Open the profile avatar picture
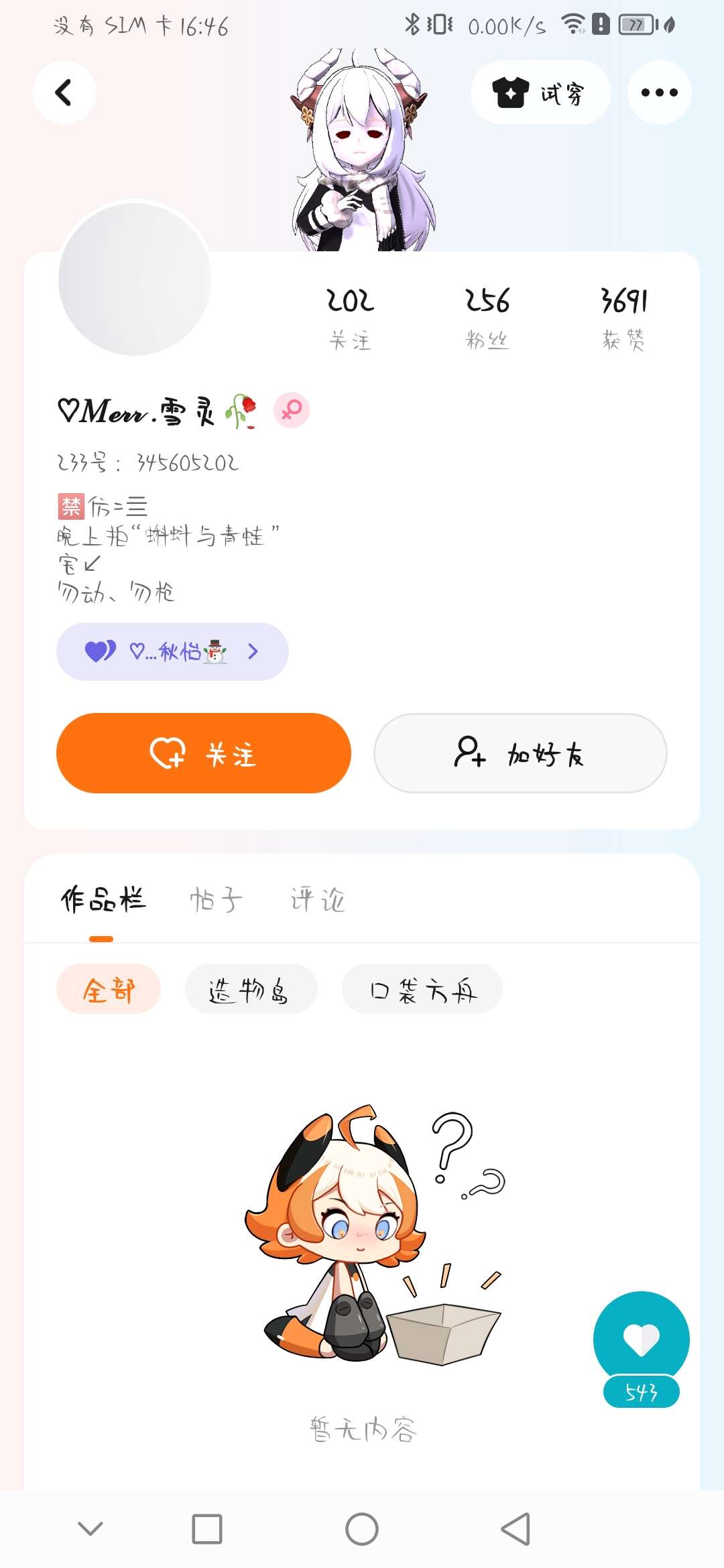 pyautogui.click(x=135, y=279)
